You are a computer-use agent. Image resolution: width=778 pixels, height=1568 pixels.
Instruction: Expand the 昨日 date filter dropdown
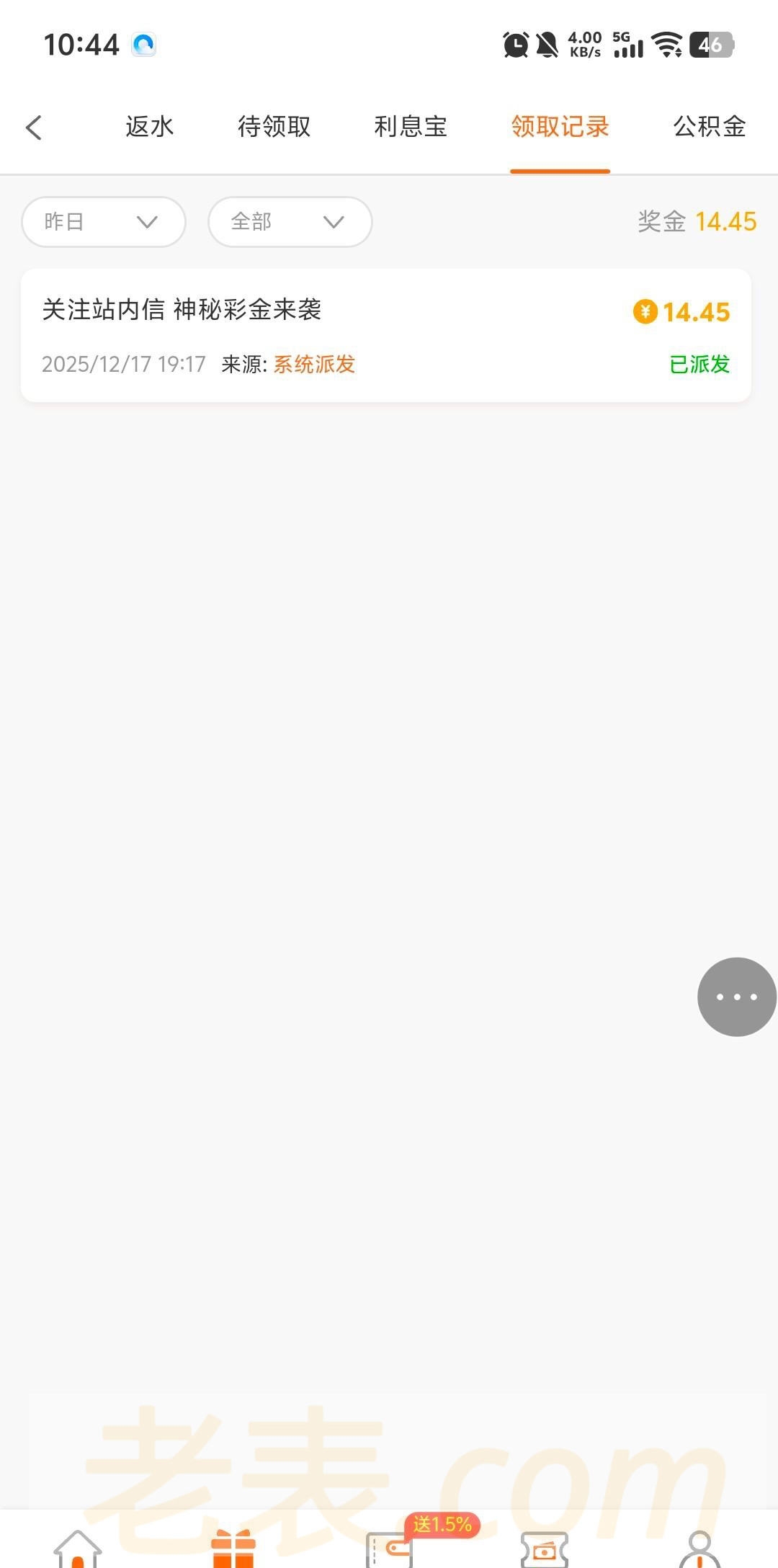[x=104, y=222]
